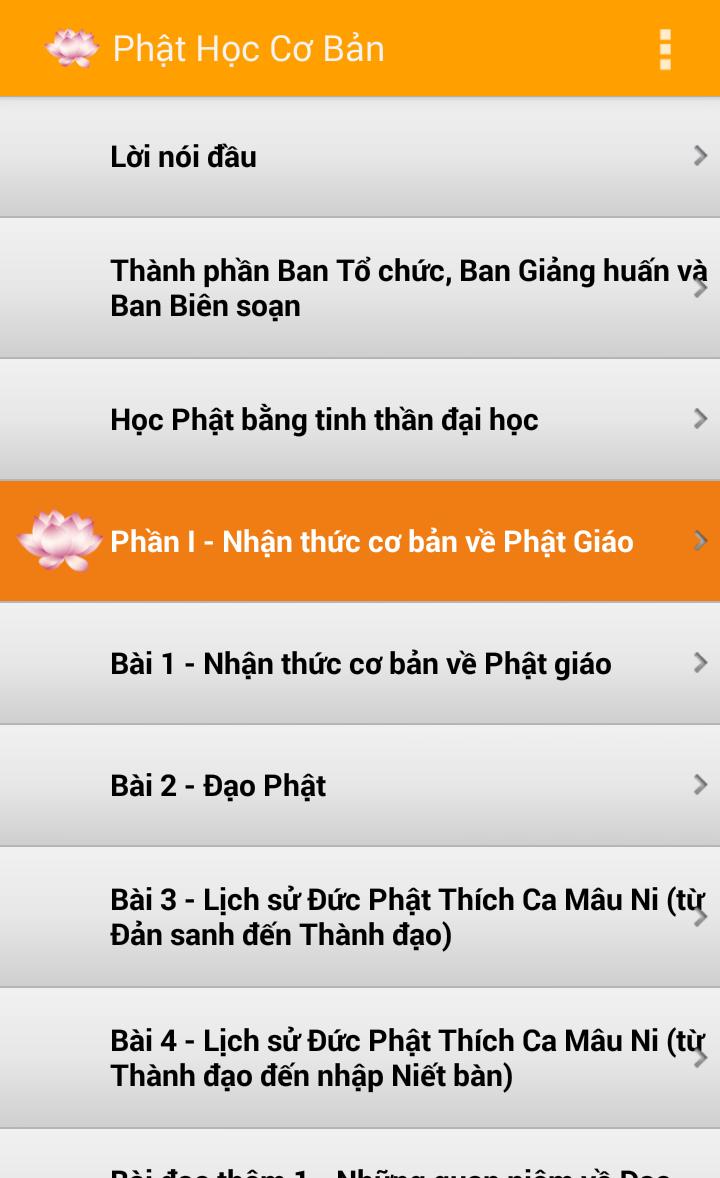Select Phần I - Nhận thức cơ bản
Screen dimensions: 720x1178
pos(360,542)
